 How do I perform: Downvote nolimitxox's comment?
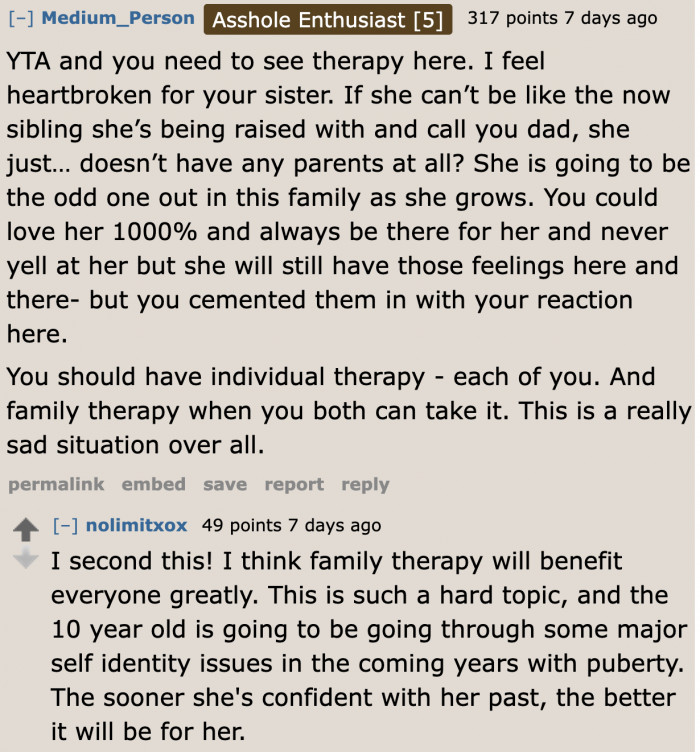(x=25, y=559)
